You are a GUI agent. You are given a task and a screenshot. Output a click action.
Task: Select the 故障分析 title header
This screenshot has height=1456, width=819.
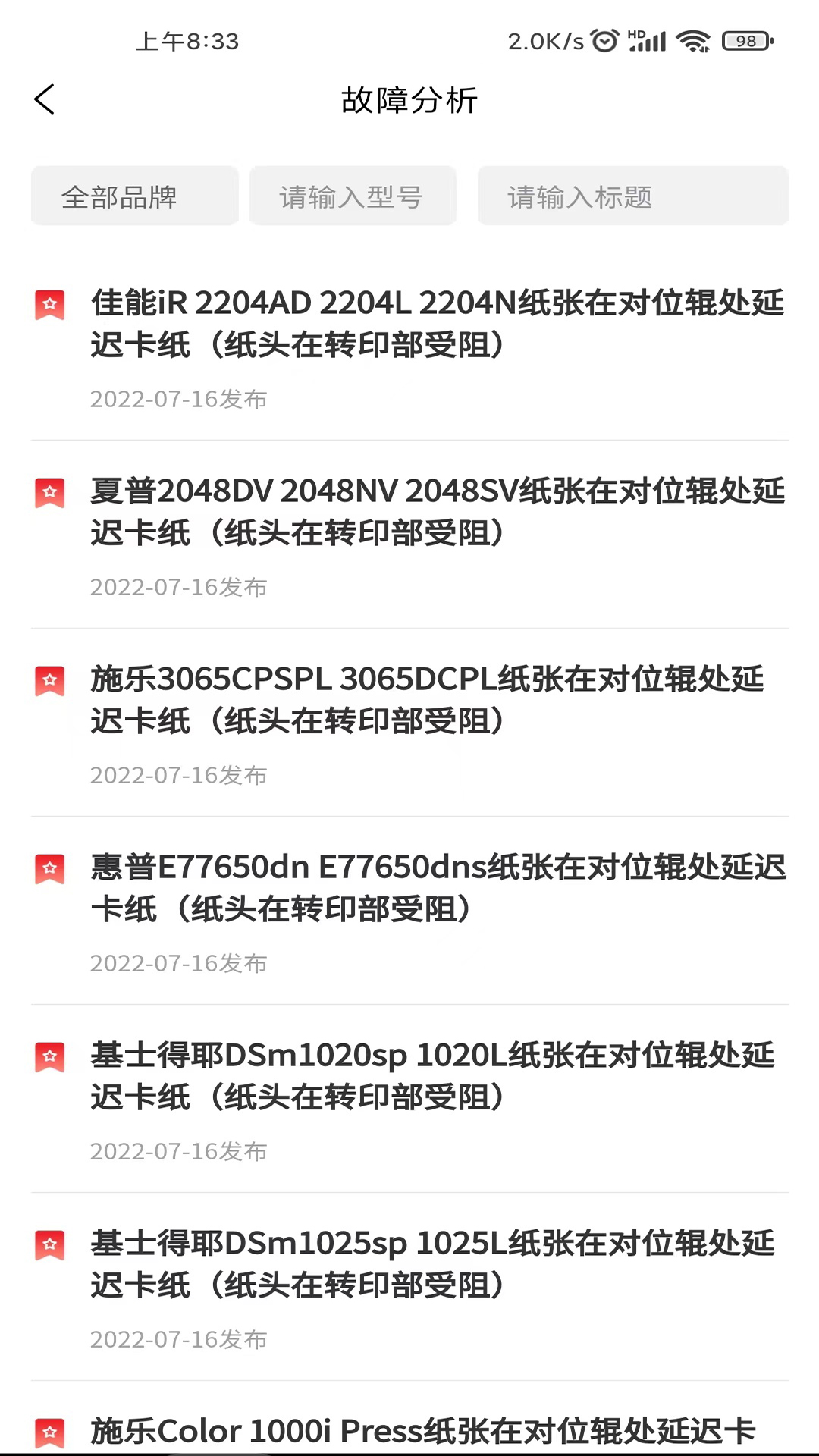point(409,100)
